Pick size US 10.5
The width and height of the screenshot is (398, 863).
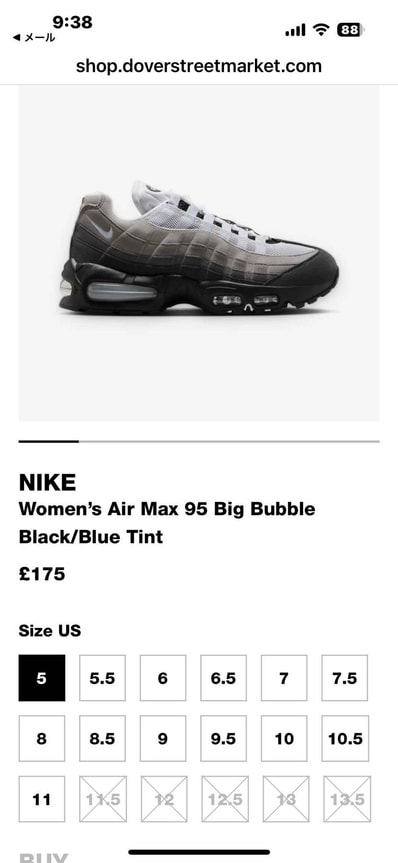pos(345,738)
